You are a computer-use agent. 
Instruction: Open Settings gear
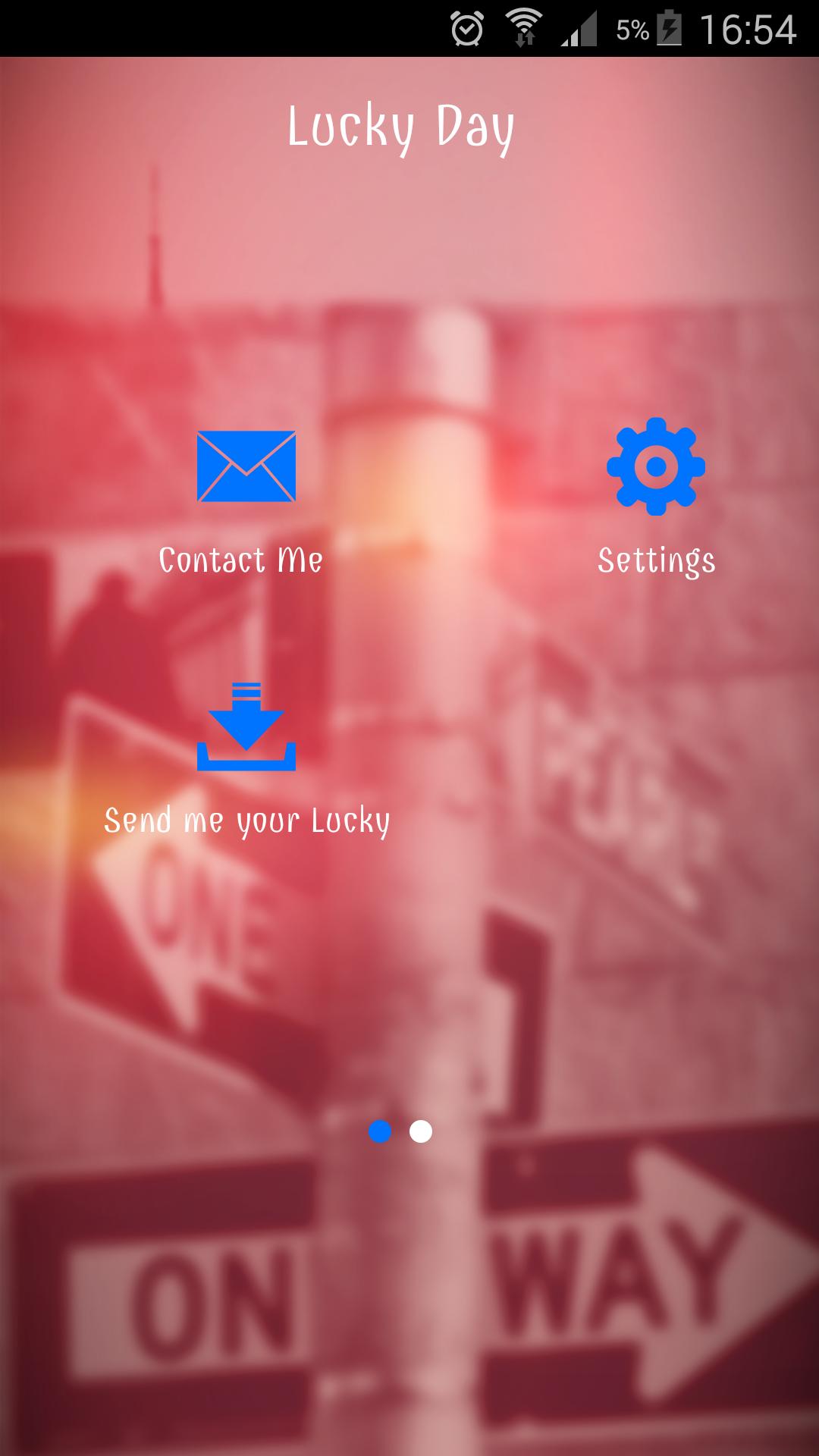tap(656, 466)
